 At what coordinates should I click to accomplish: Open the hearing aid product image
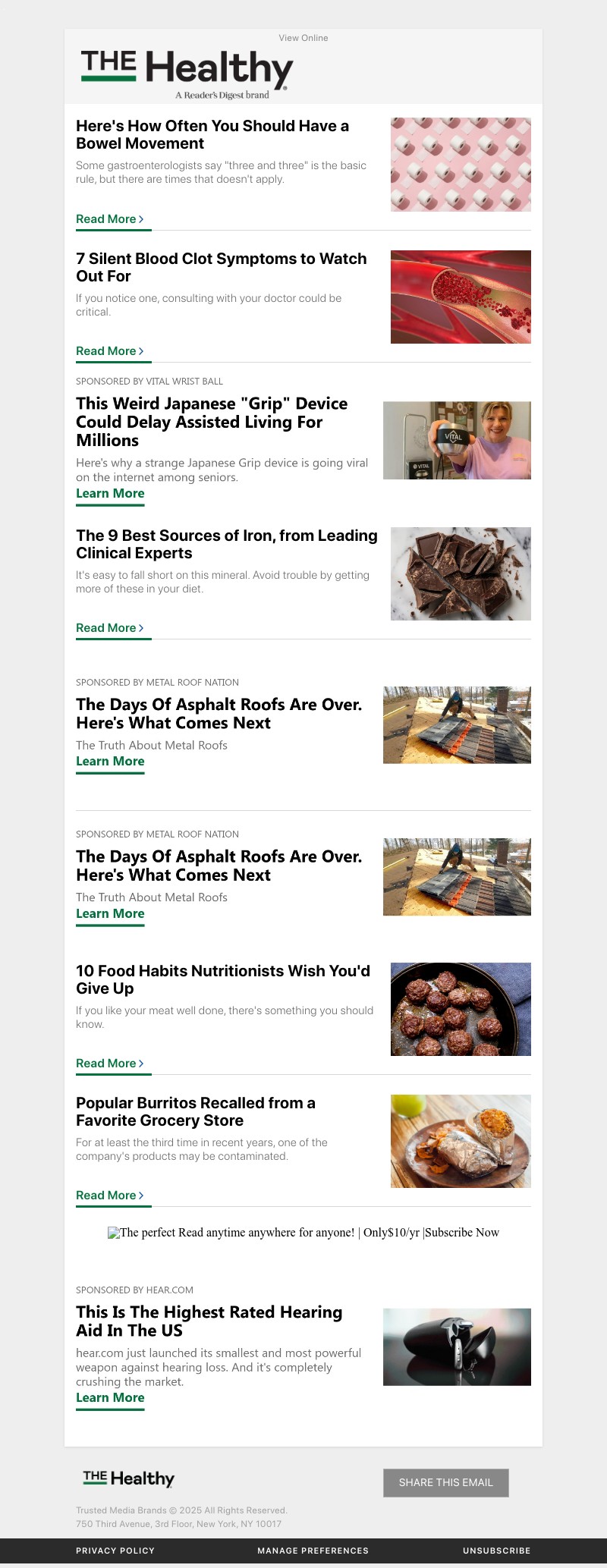coord(457,1347)
